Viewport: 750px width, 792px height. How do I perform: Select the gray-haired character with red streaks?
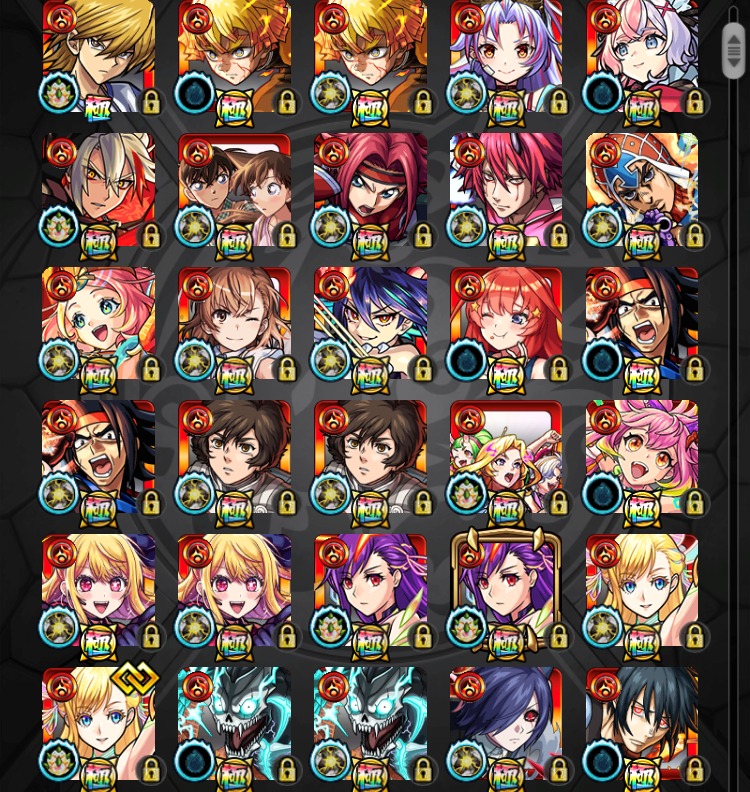point(98,190)
